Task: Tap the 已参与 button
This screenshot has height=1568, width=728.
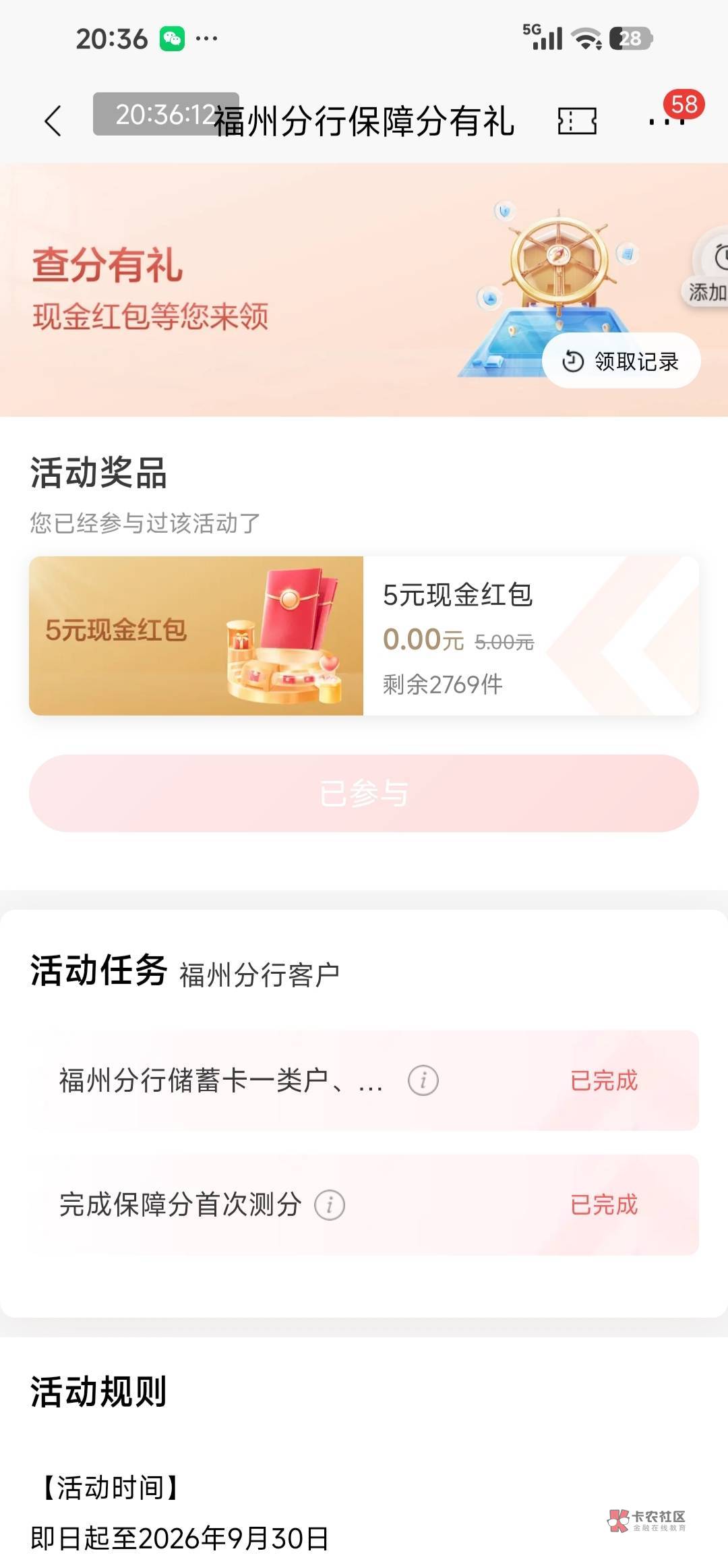Action: click(364, 793)
